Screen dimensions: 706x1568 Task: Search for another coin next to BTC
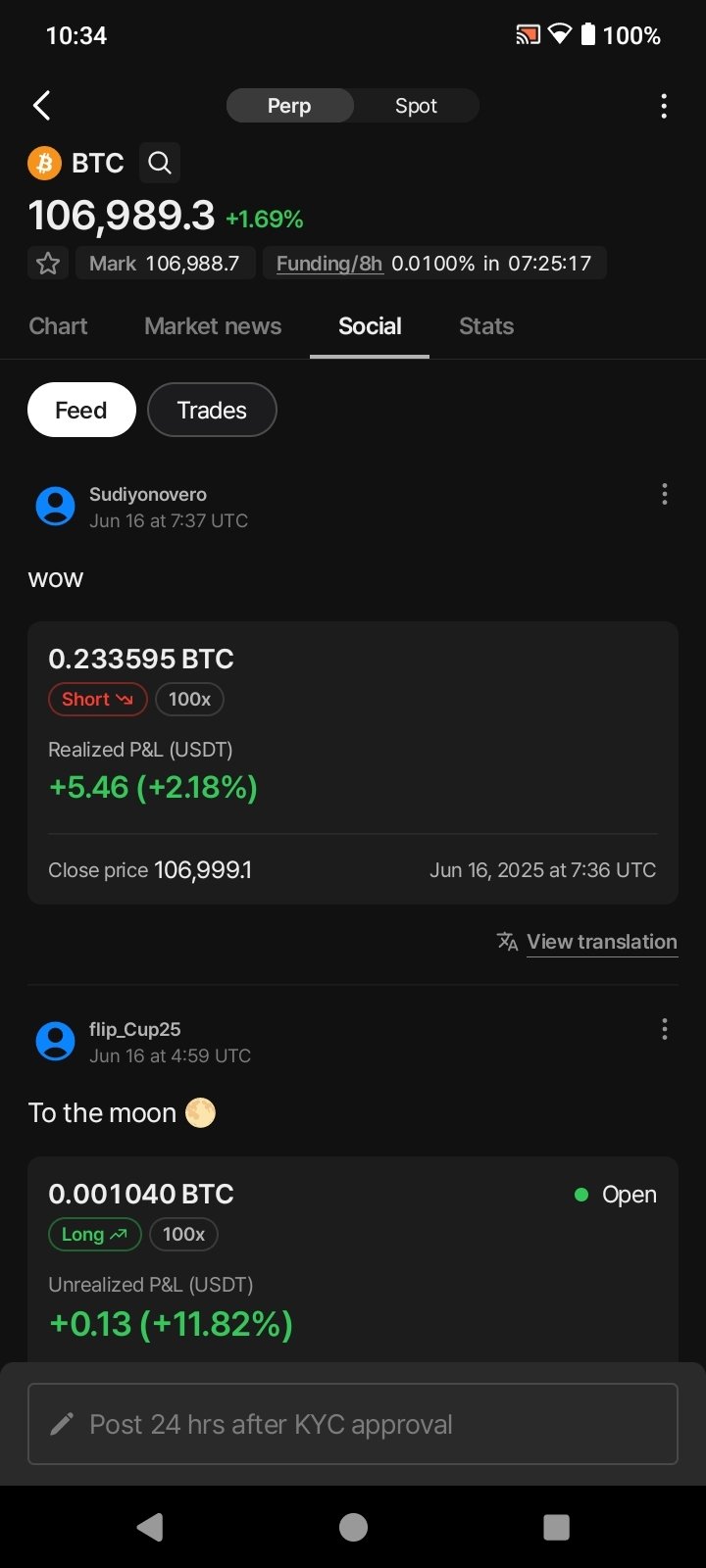160,163
